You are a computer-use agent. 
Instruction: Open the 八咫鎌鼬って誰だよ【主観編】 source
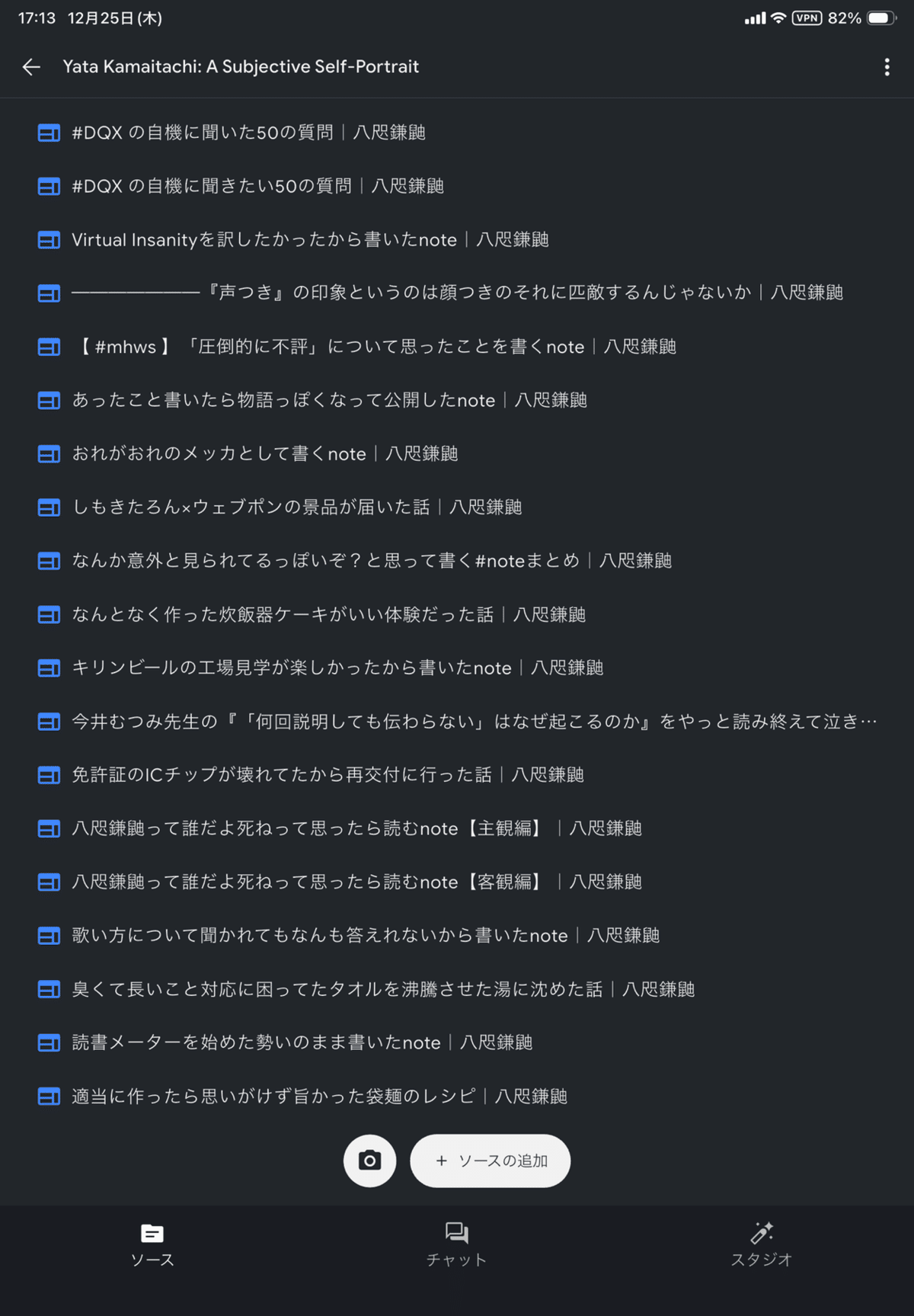click(x=354, y=828)
